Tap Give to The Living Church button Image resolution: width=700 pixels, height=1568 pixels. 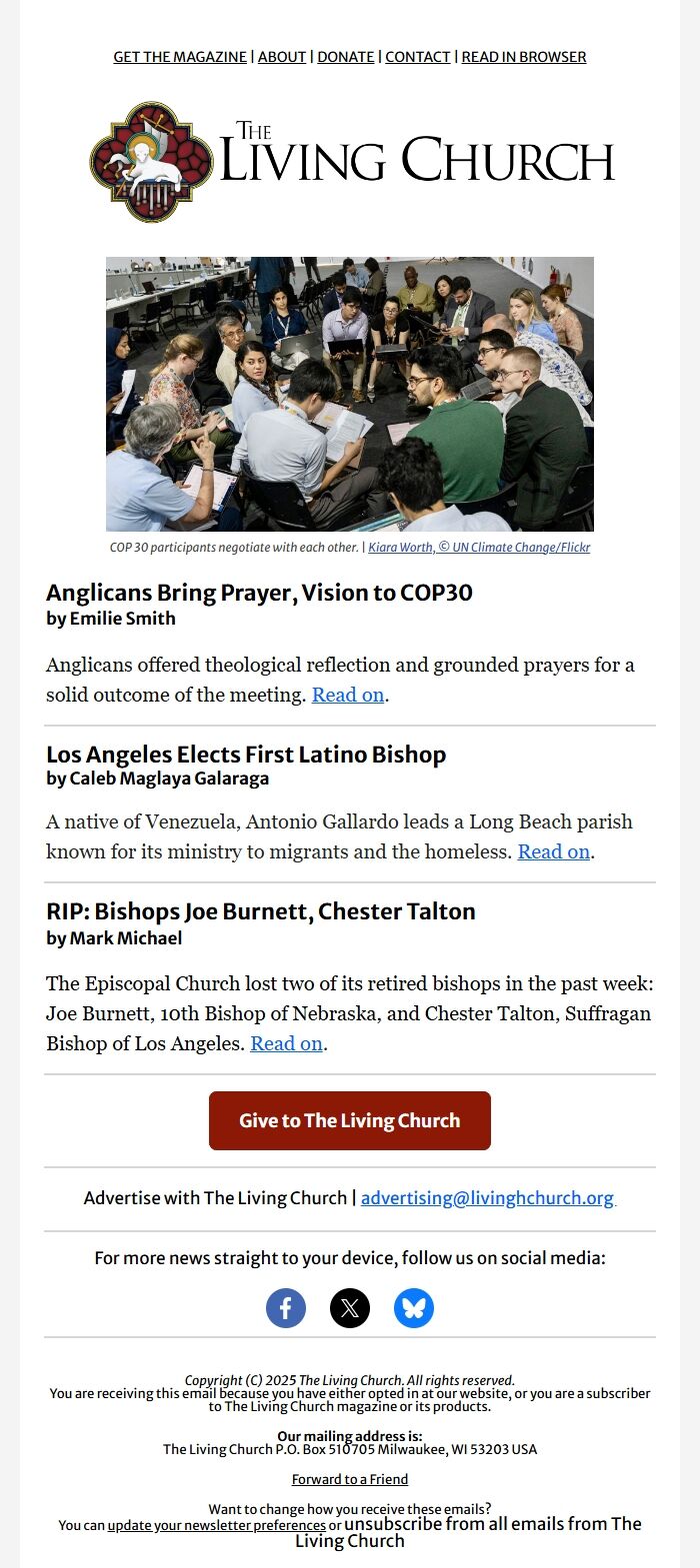[350, 1120]
